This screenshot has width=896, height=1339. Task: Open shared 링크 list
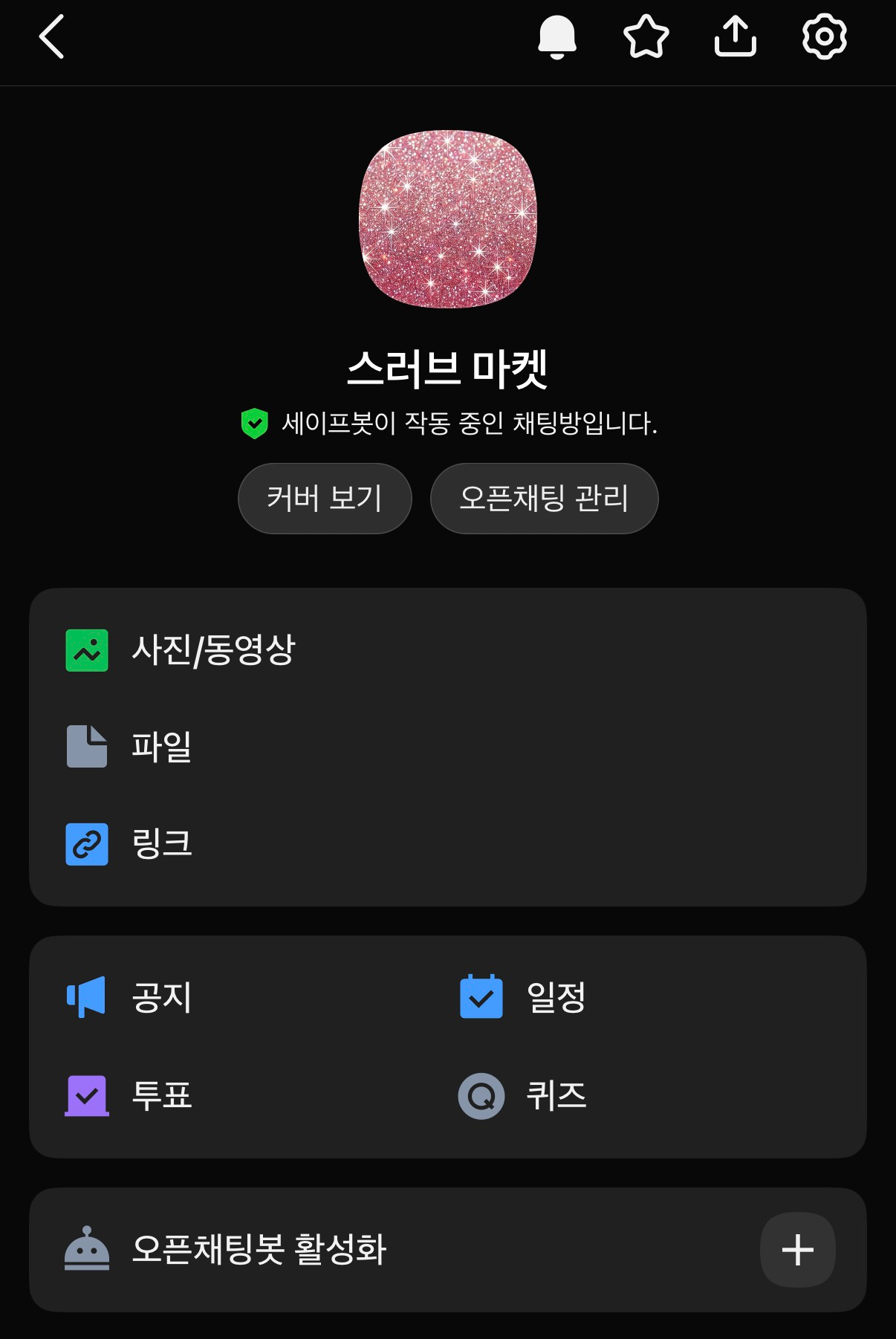[x=160, y=844]
